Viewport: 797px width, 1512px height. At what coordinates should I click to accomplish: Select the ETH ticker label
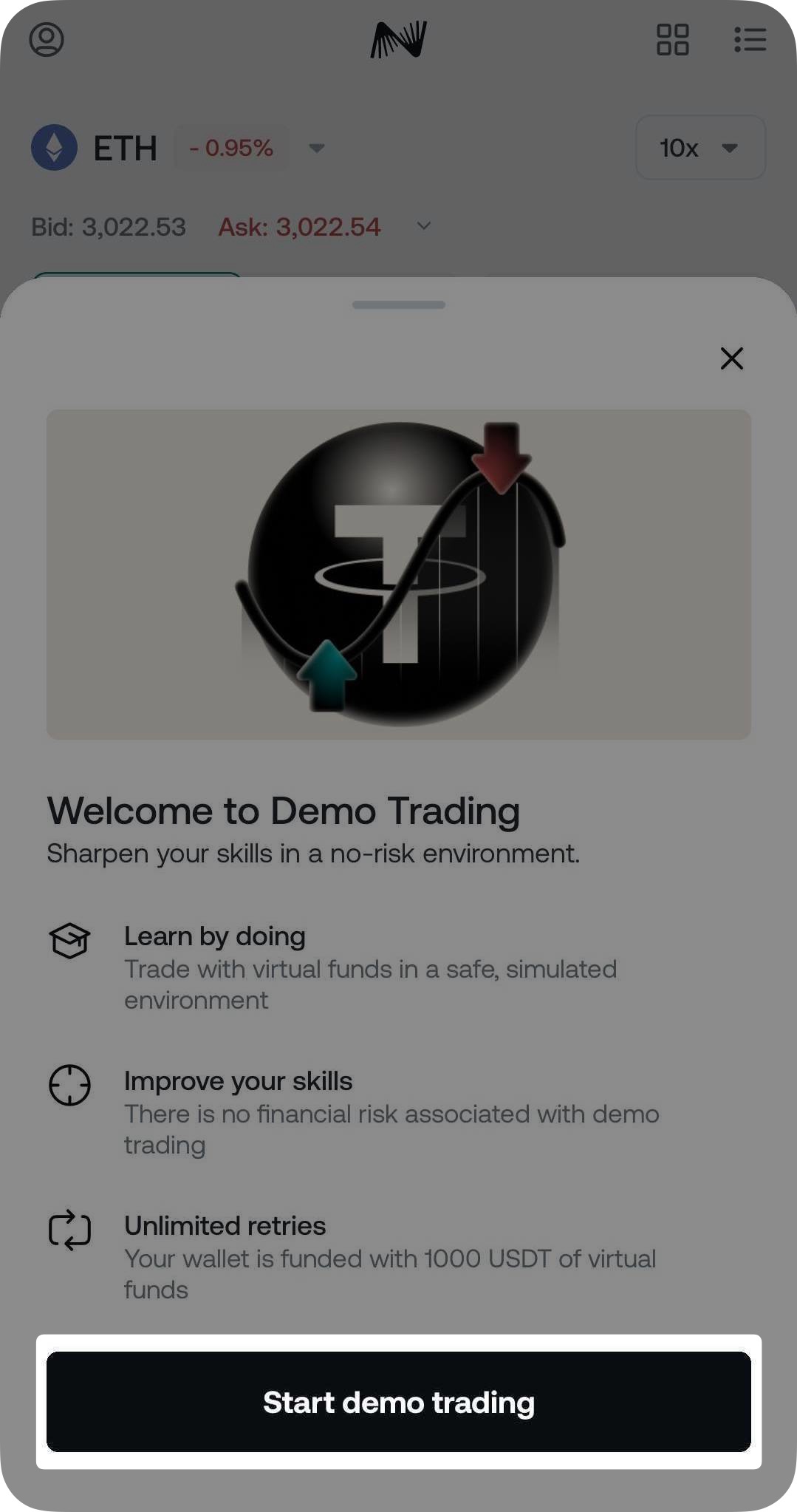[x=125, y=148]
